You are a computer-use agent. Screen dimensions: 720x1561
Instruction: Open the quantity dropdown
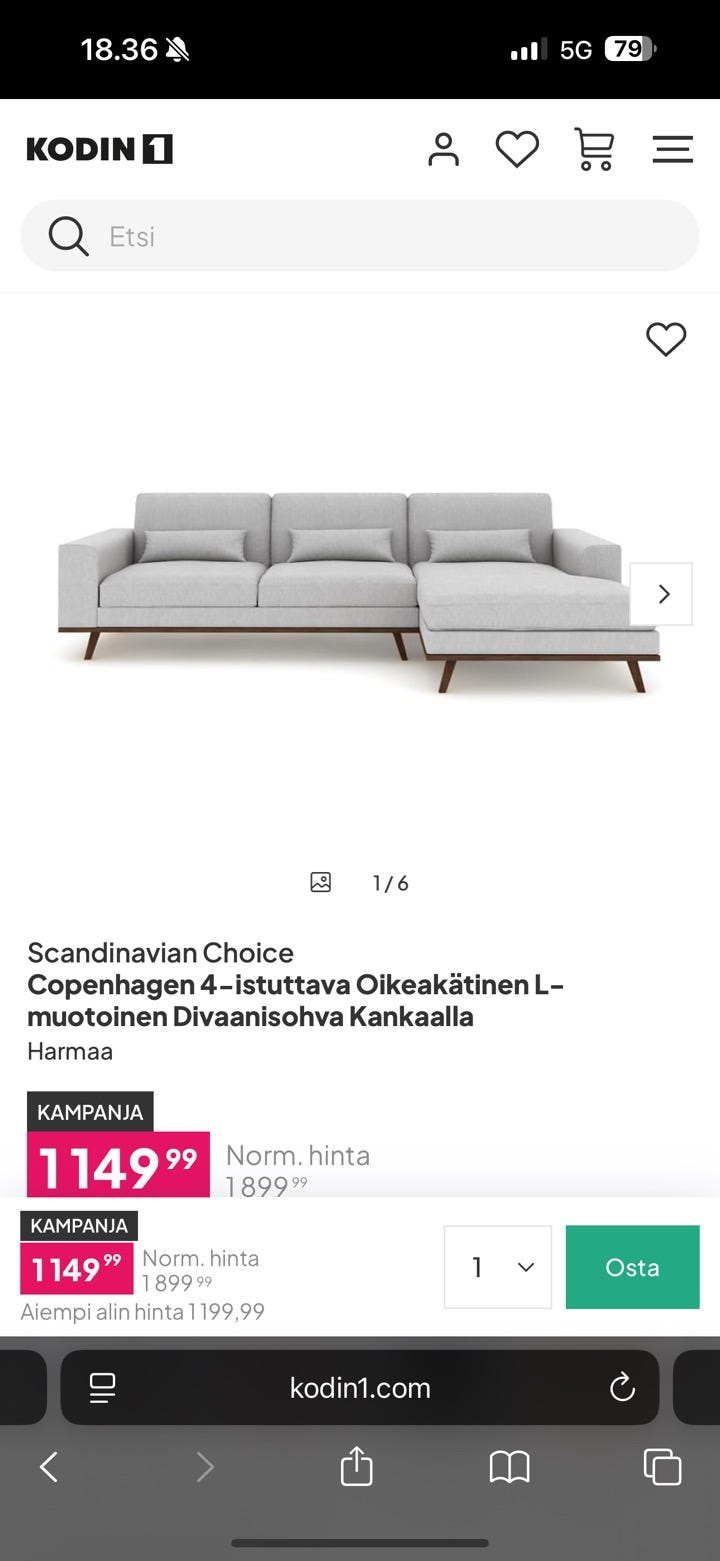click(498, 1267)
